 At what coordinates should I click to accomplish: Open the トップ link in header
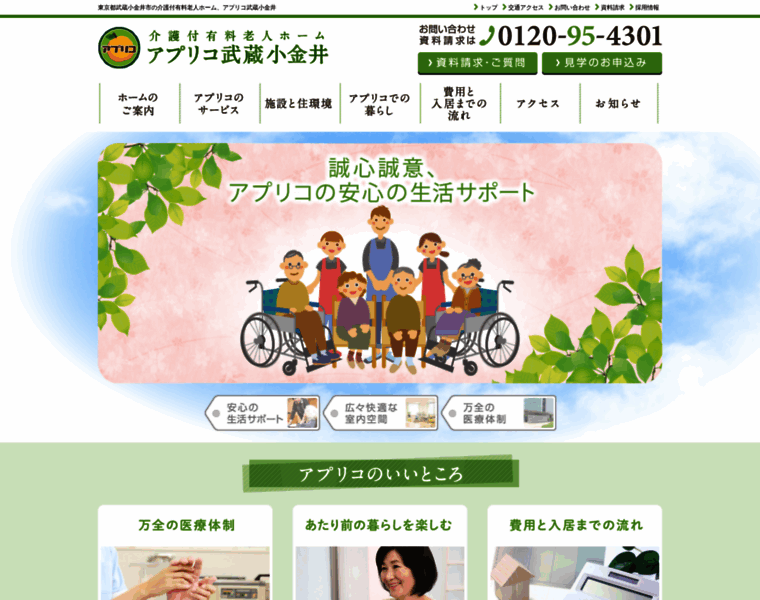pyautogui.click(x=487, y=7)
